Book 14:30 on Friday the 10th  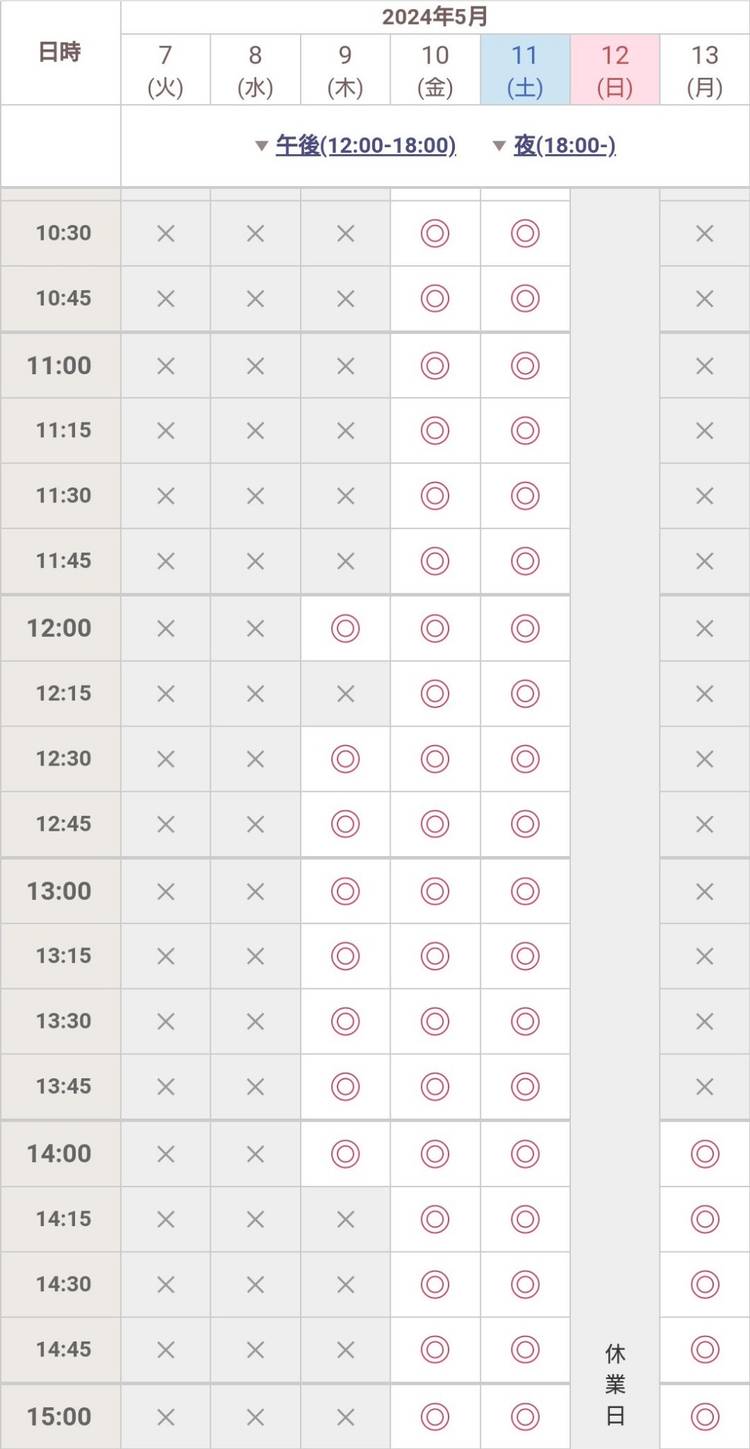(435, 1284)
